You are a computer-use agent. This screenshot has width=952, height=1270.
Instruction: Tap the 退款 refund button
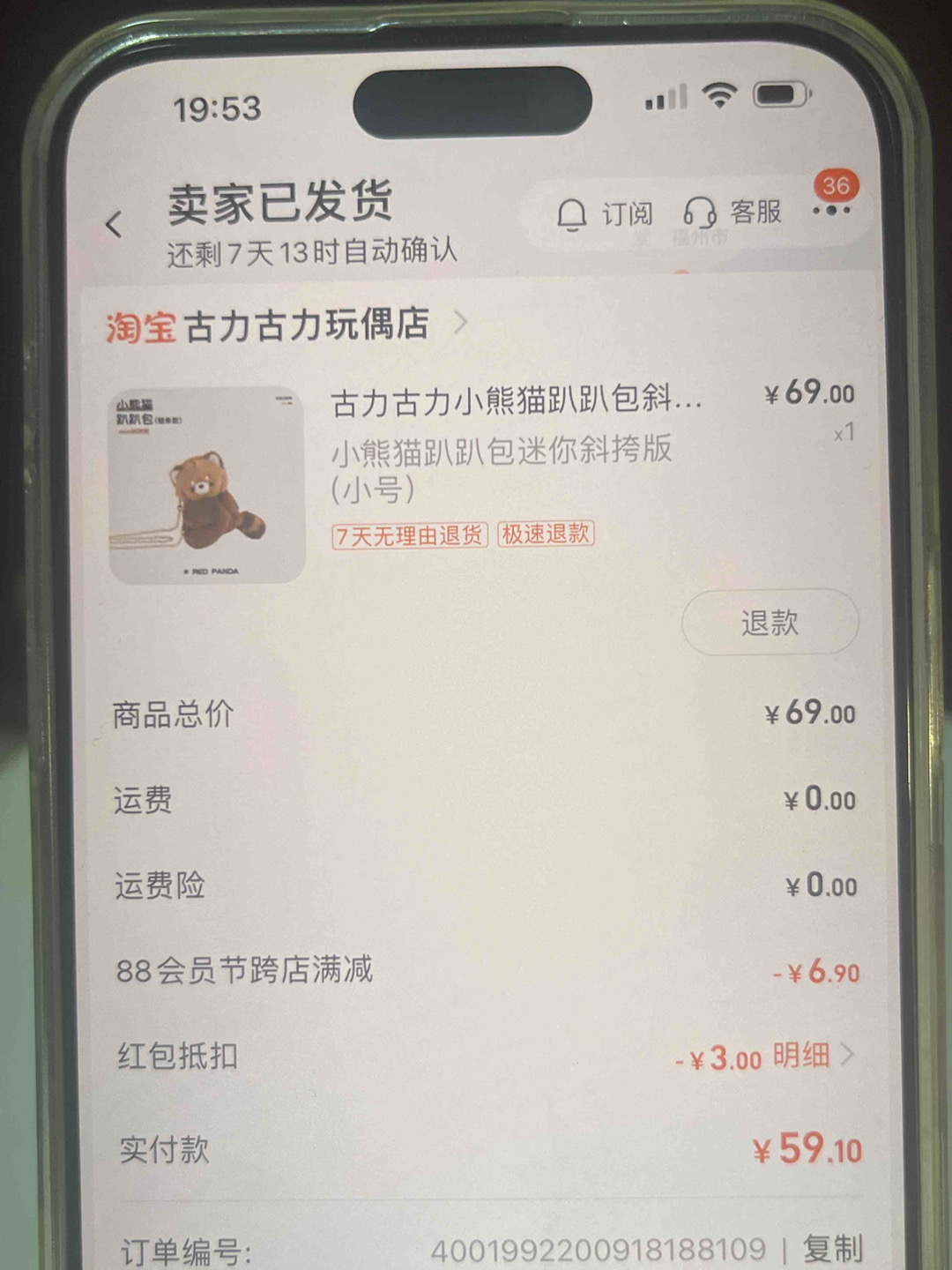tap(770, 623)
